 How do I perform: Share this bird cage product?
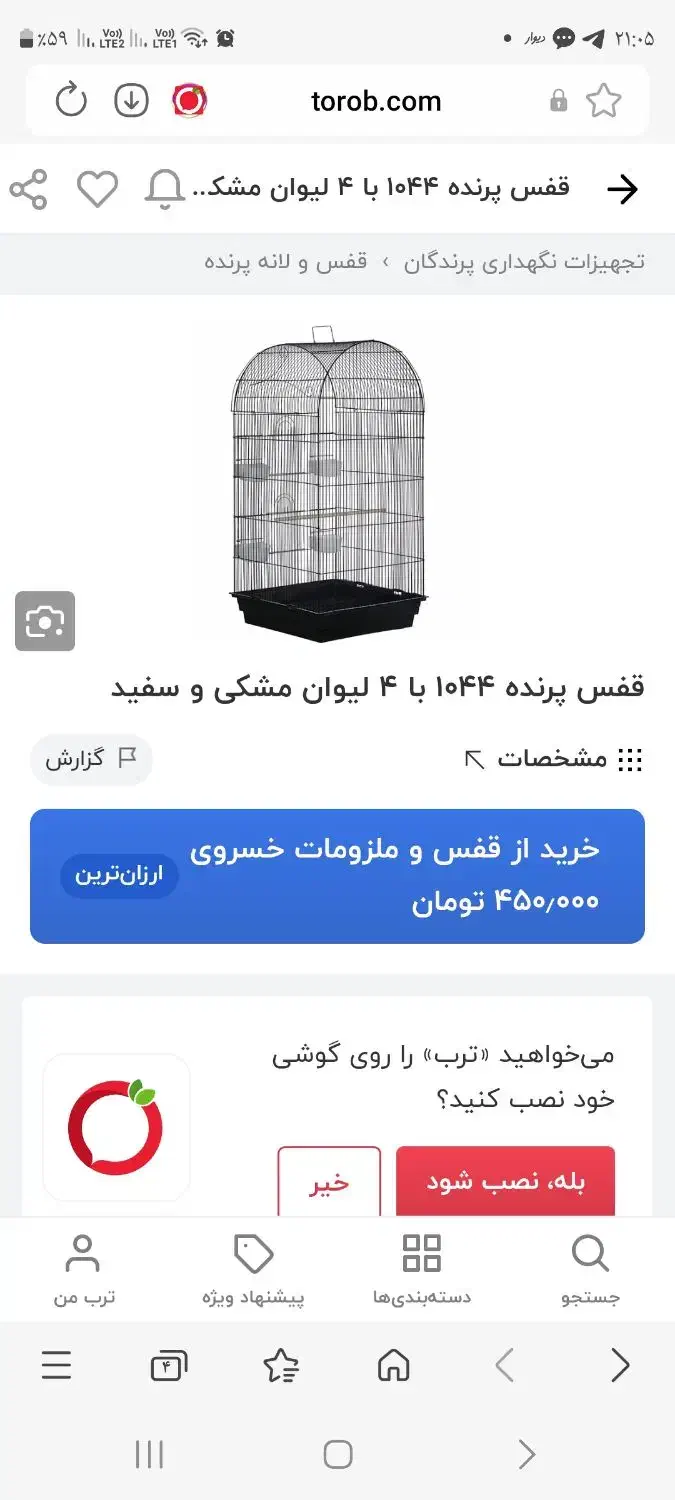[x=29, y=189]
